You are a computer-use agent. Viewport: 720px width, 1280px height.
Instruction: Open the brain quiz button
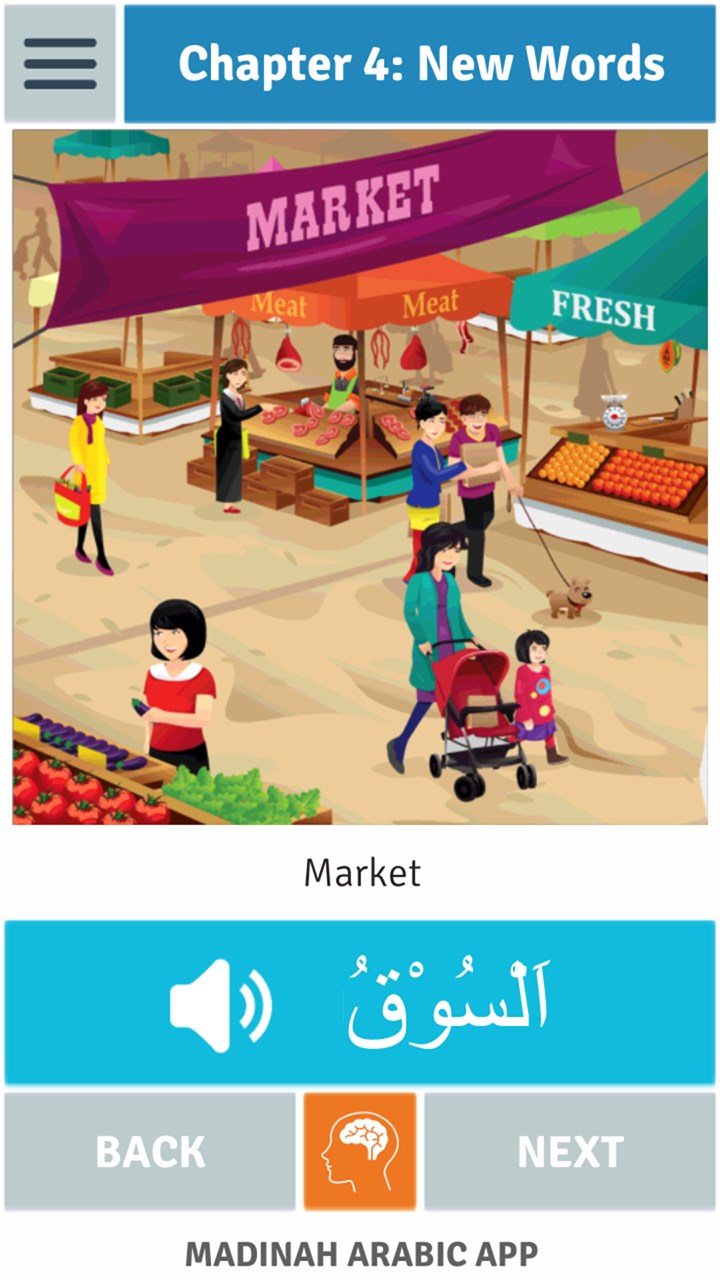(360, 1151)
